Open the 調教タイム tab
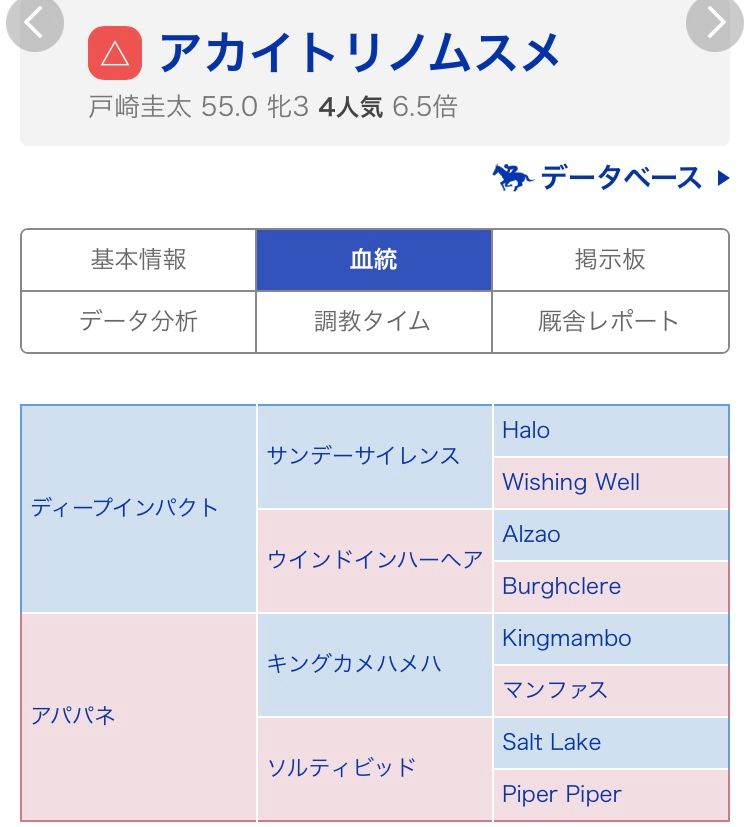The height and width of the screenshot is (827, 750). point(374,322)
